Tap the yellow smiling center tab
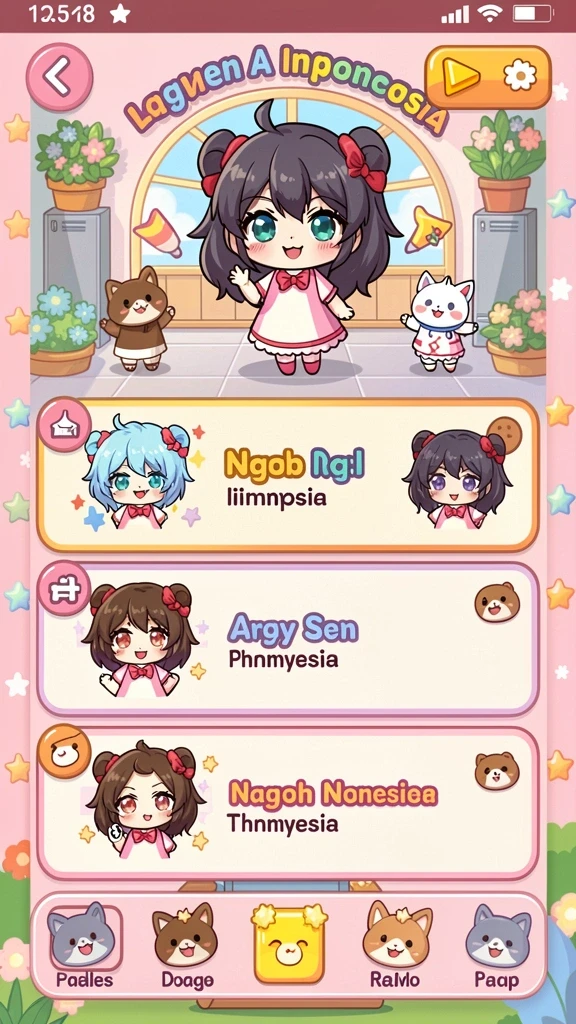Viewport: 576px width, 1024px height. 289,944
